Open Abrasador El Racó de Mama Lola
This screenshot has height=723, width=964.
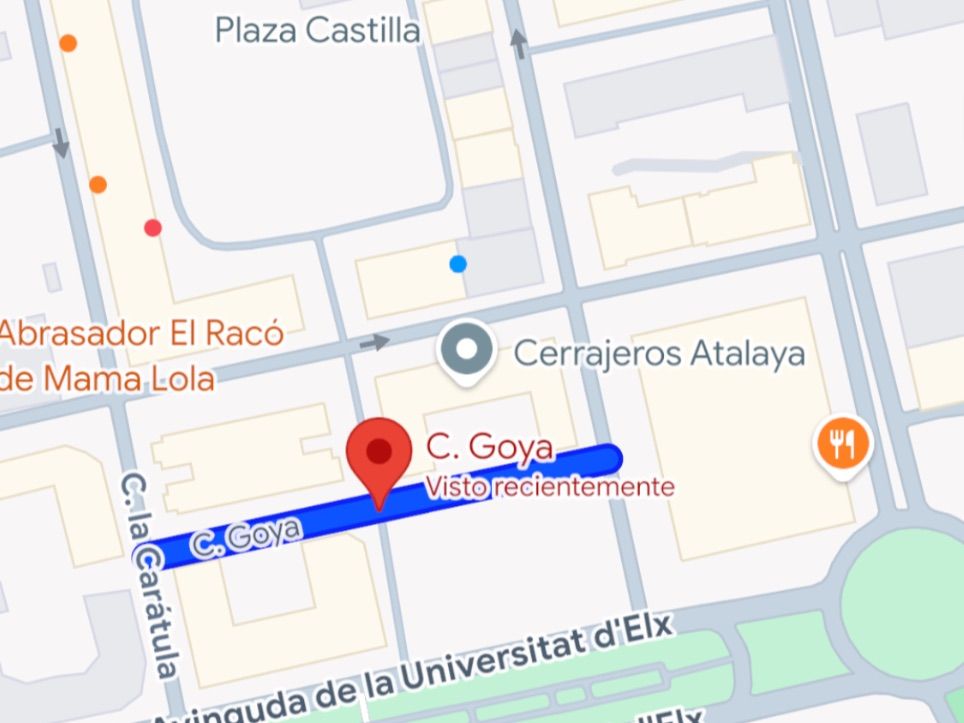(140, 356)
